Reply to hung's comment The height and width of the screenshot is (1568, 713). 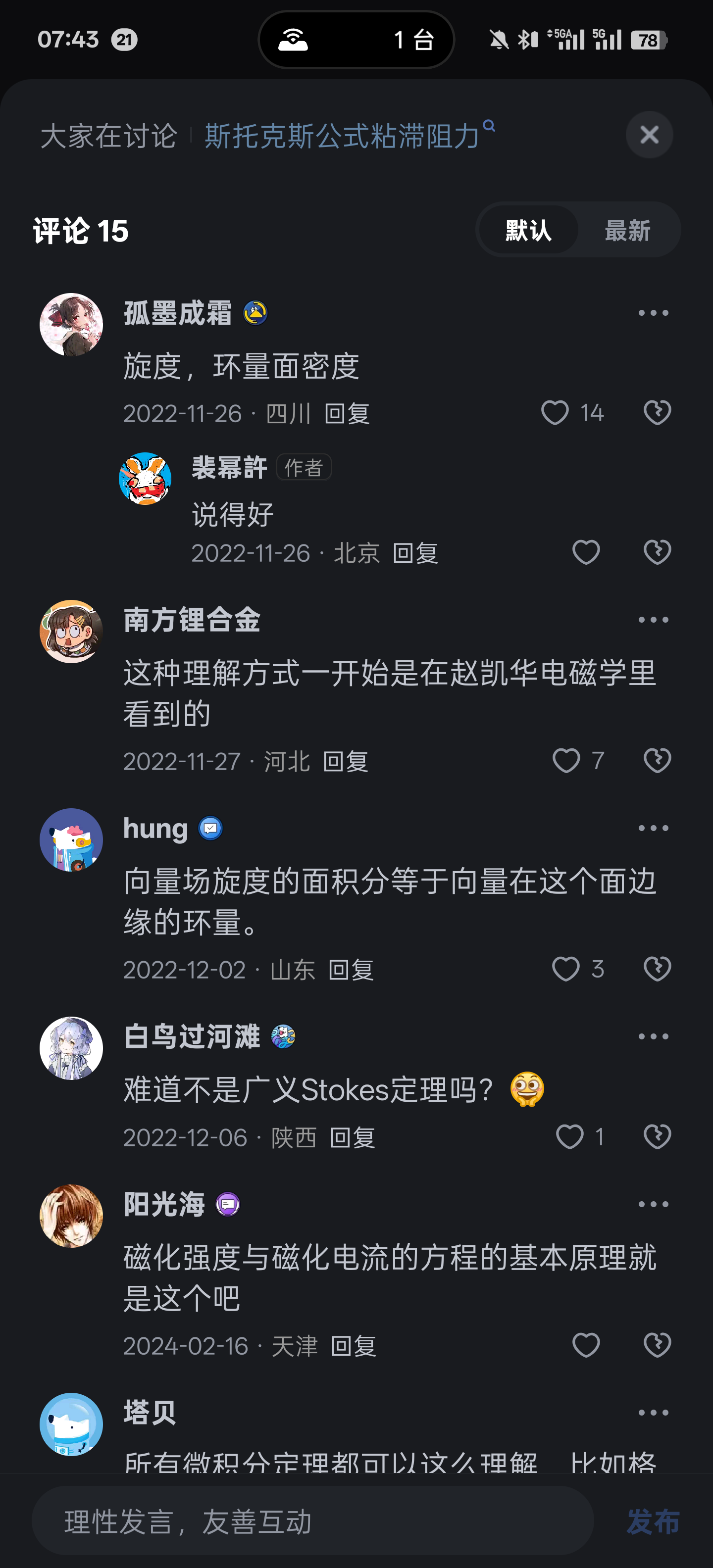click(x=352, y=970)
